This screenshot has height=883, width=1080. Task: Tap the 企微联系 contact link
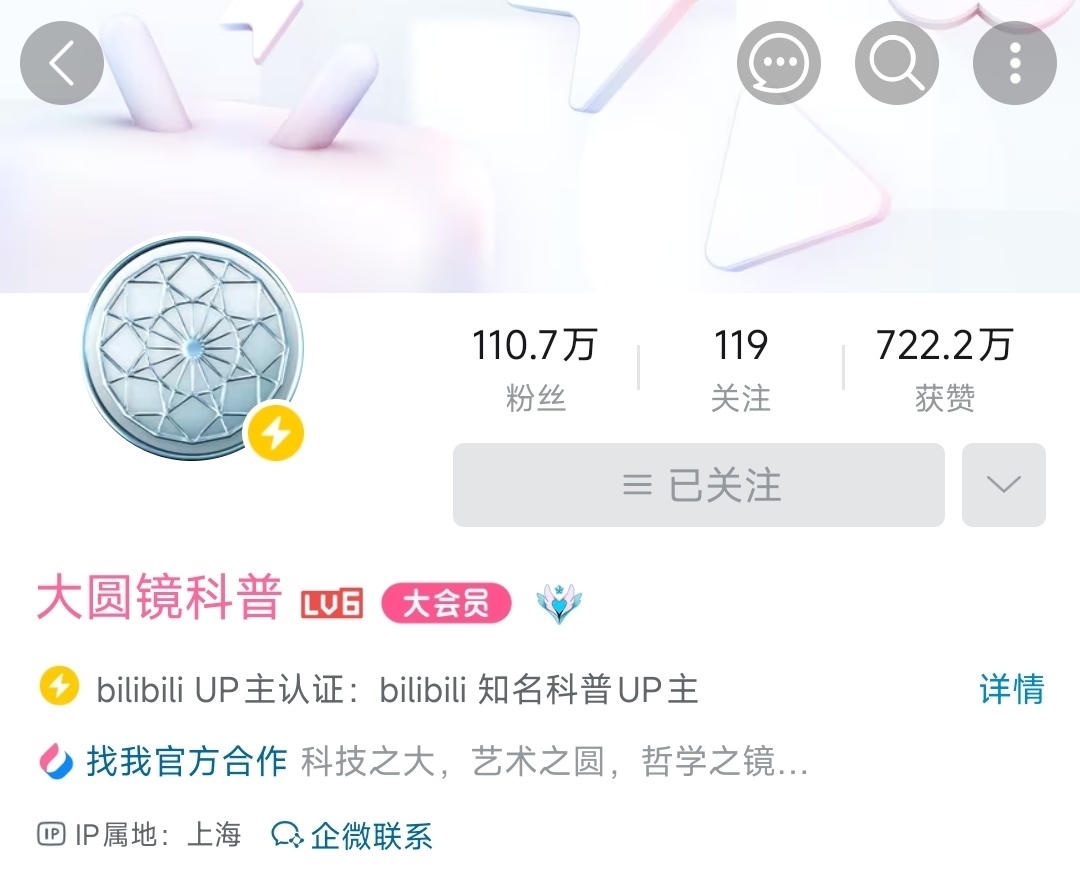click(353, 835)
